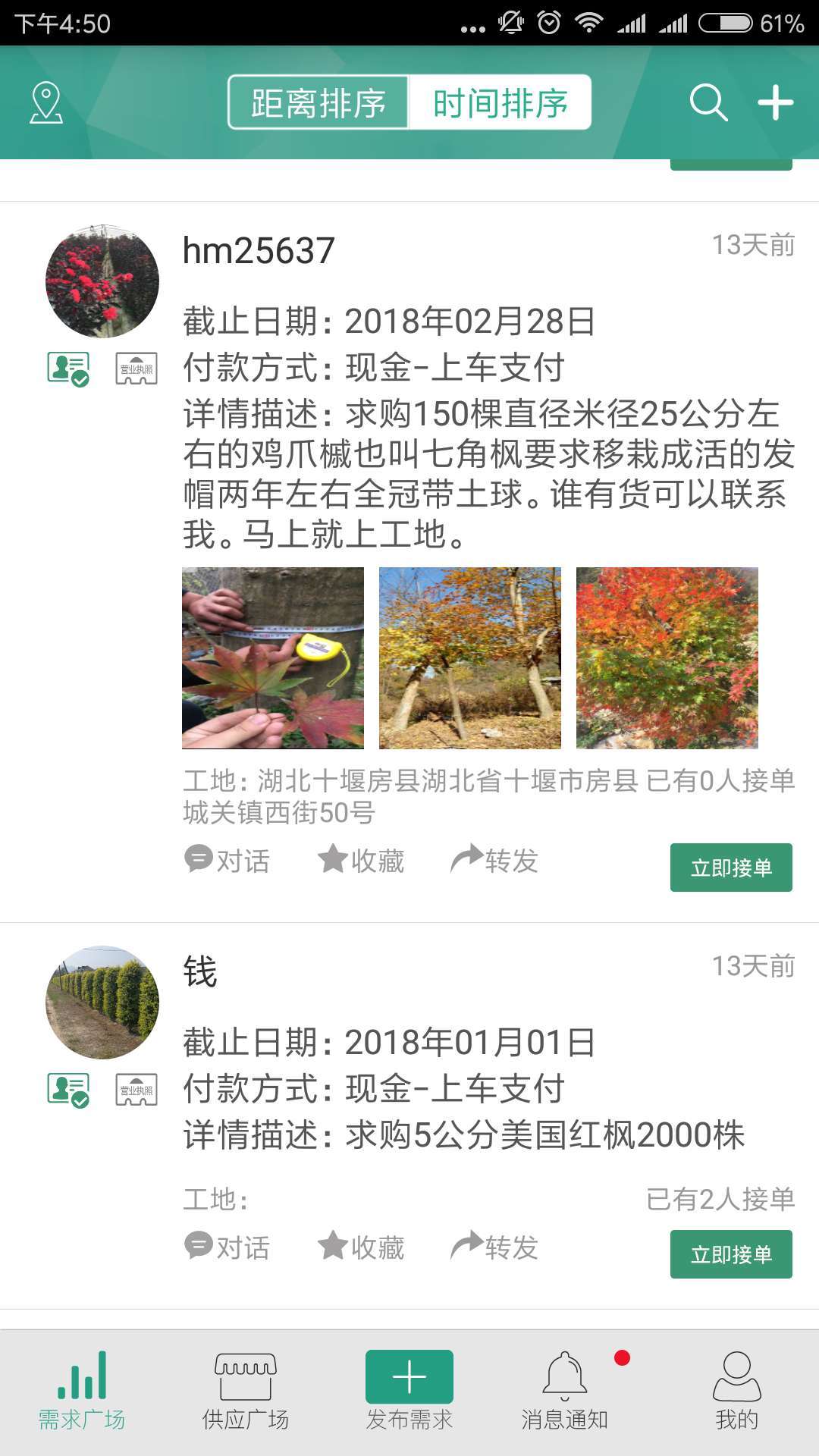The height and width of the screenshot is (1456, 819).
Task: Open the 我的 tab
Action: pos(736,1392)
